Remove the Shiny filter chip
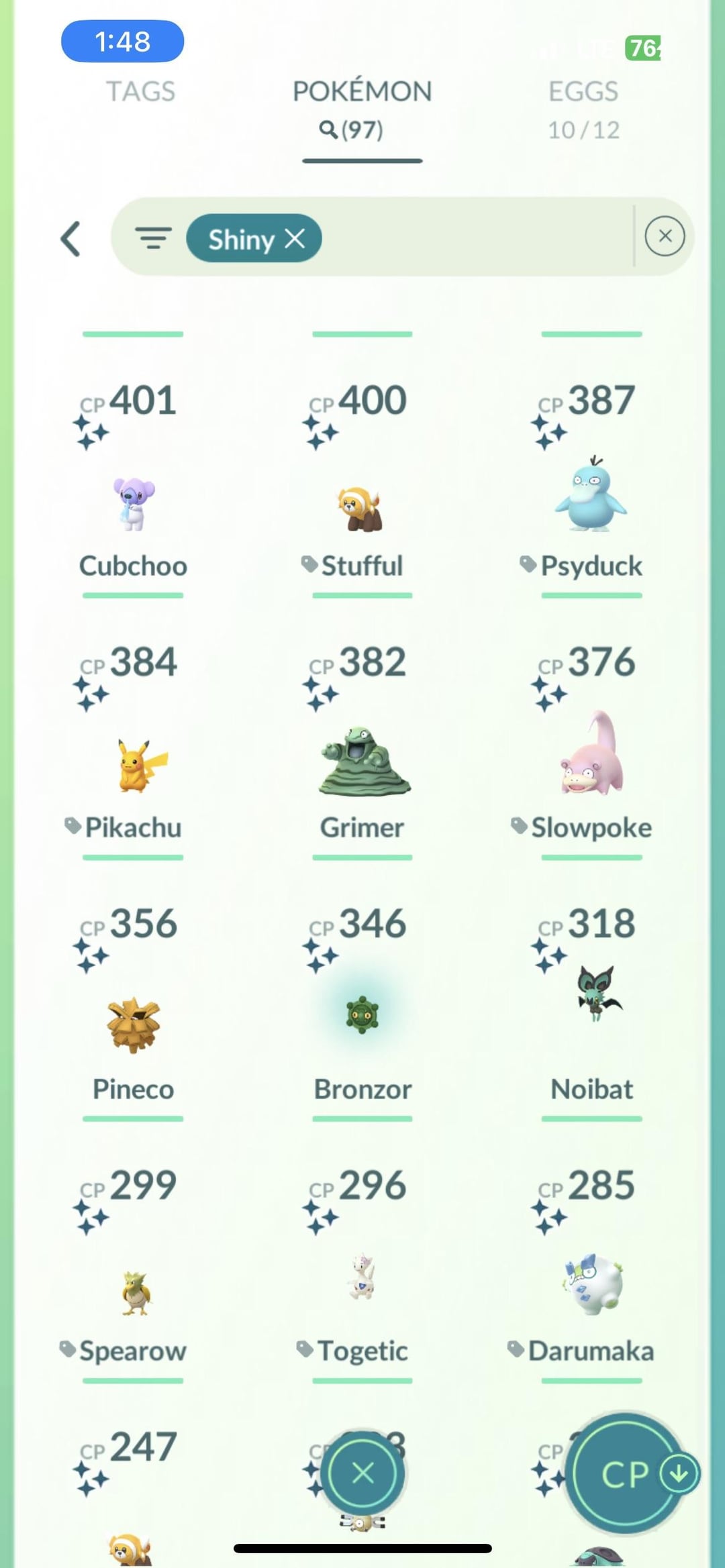The height and width of the screenshot is (1568, 725). click(295, 238)
